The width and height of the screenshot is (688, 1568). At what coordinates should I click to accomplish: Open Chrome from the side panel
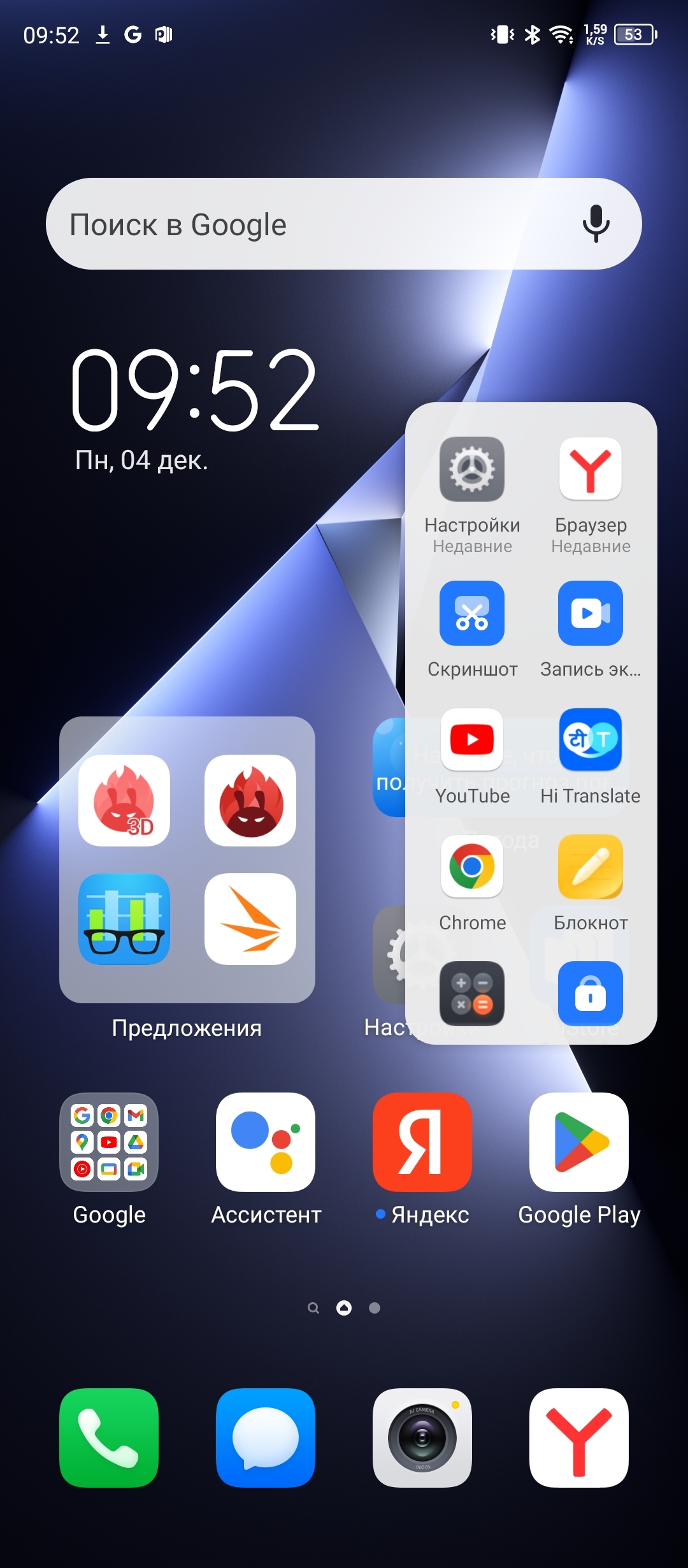pyautogui.click(x=472, y=867)
